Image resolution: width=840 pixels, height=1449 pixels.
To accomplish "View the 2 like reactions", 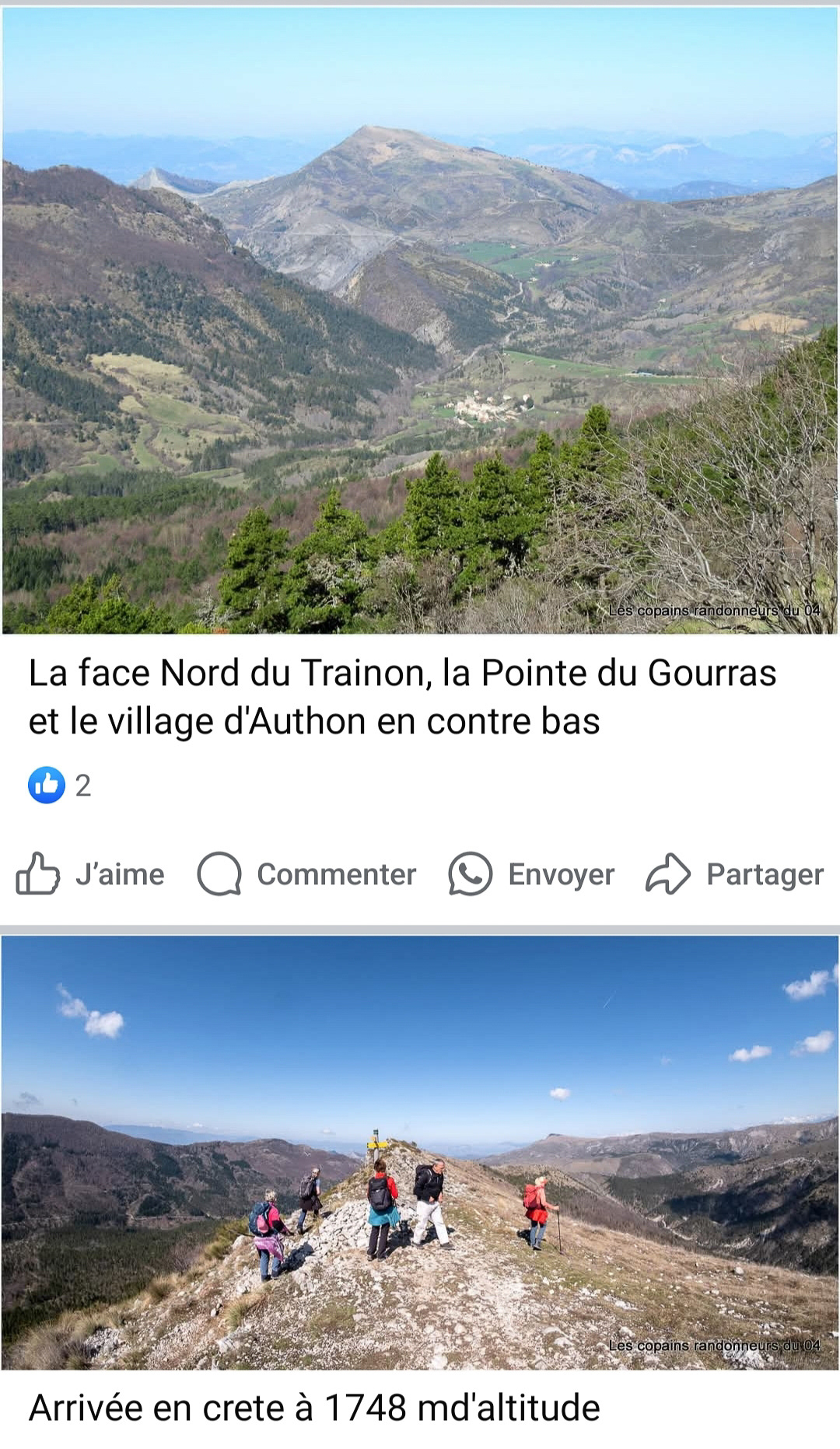I will pos(61,786).
